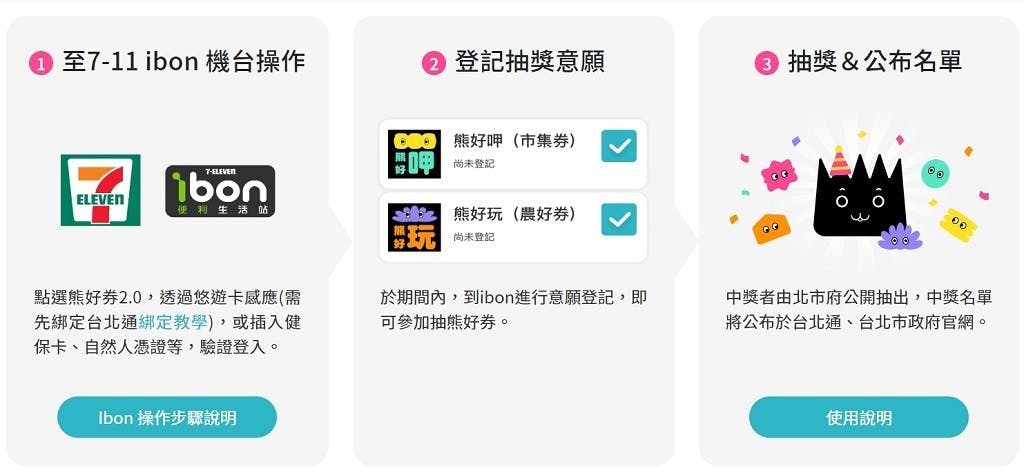Screen dimensions: 1024x475
Task: Open the Ibon 操作步驟說明 button
Action: pyautogui.click(x=167, y=417)
